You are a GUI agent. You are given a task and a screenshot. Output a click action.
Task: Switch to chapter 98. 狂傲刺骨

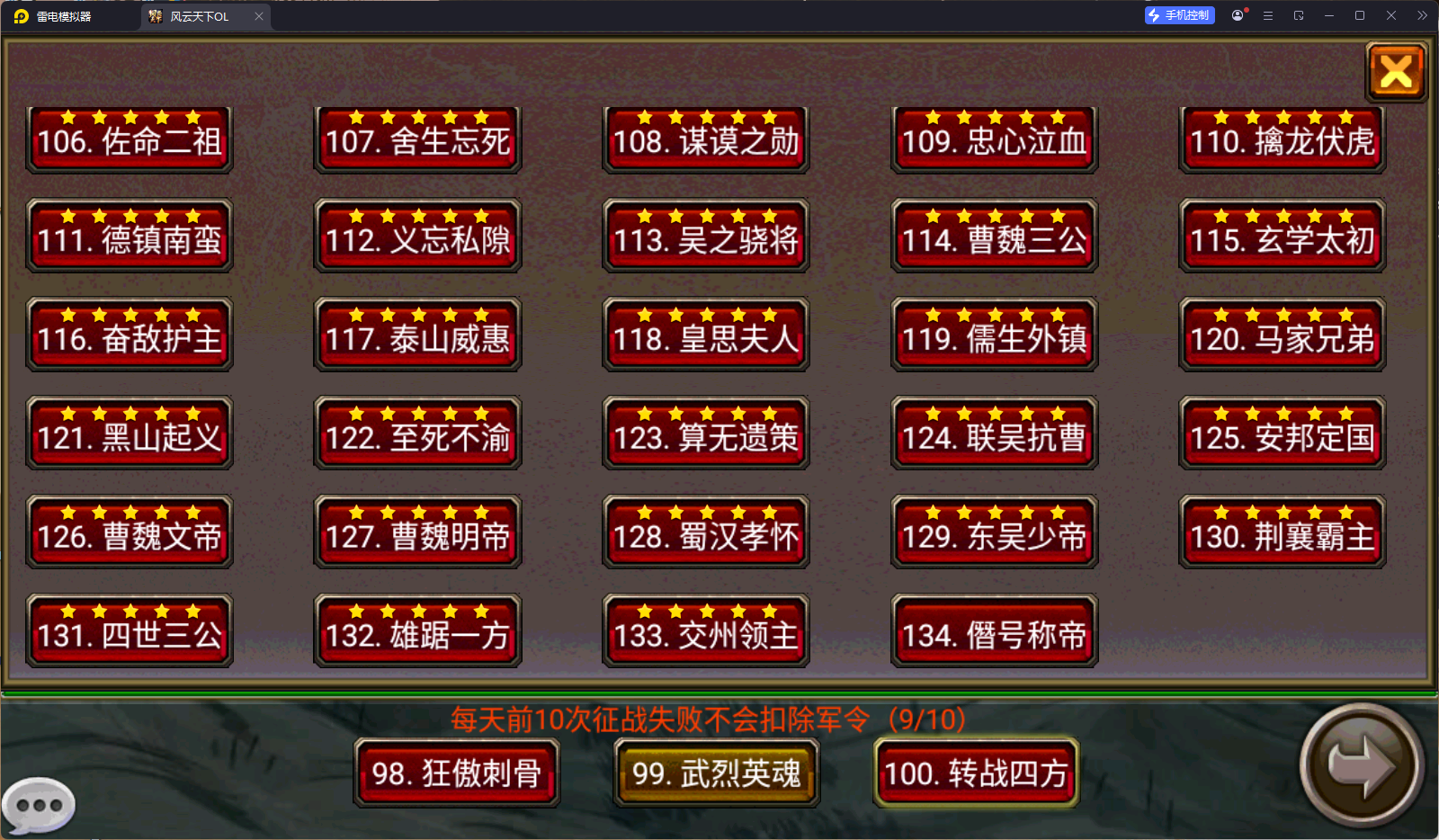tap(457, 773)
